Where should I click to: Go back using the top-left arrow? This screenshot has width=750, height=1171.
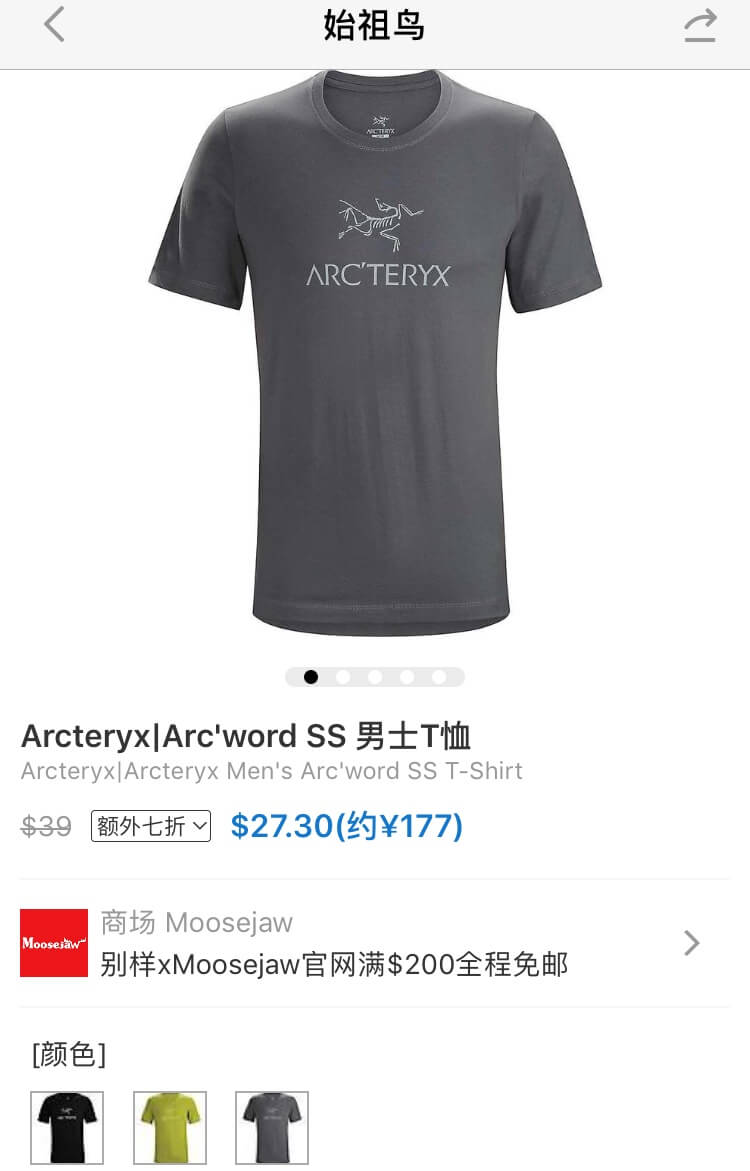click(54, 25)
